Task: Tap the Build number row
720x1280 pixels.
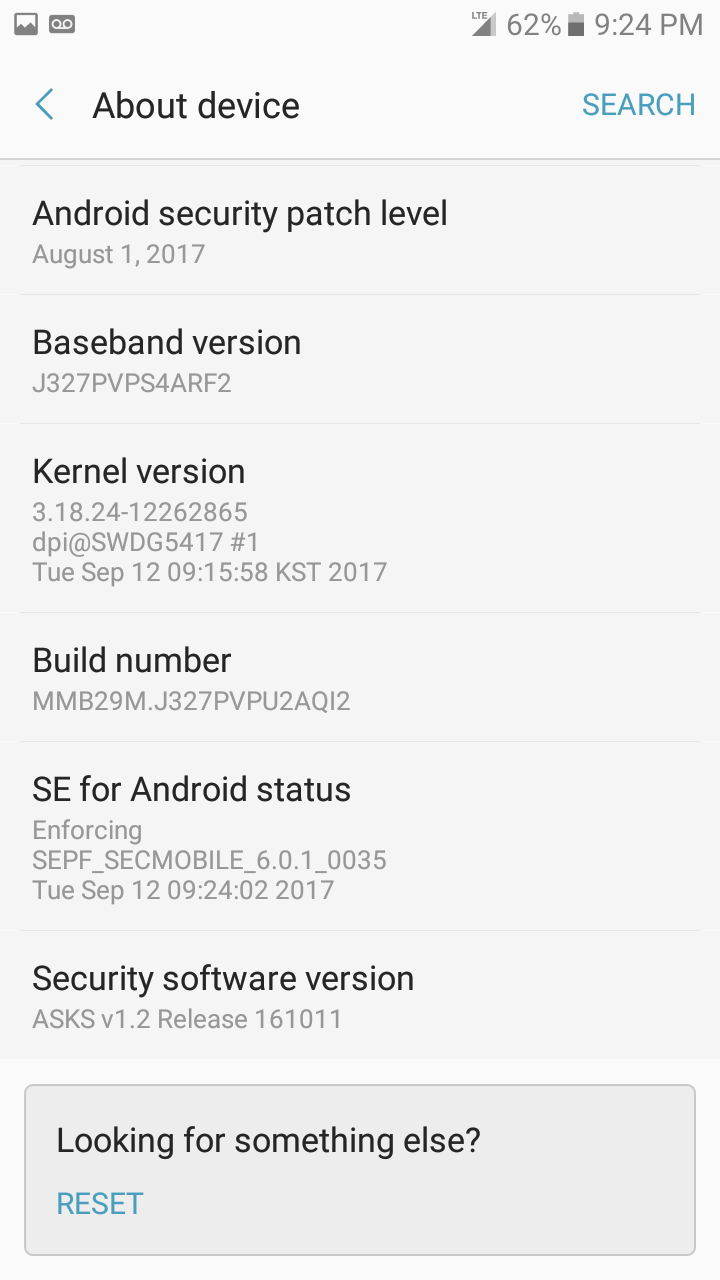Action: 360,678
